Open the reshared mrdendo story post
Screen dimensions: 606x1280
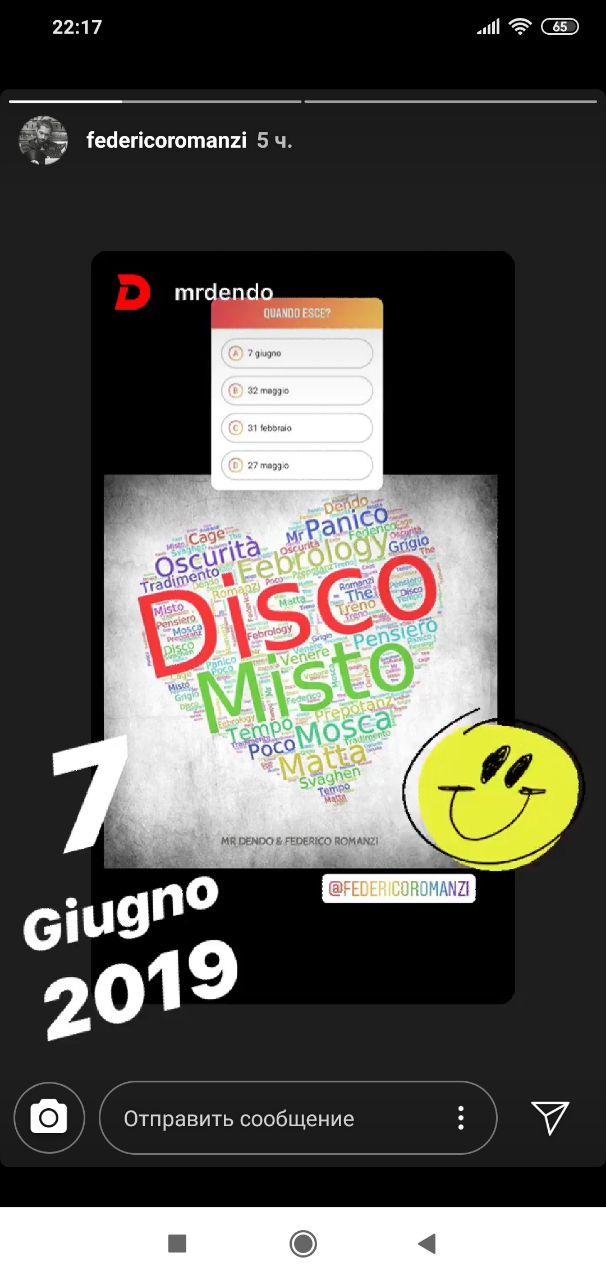pyautogui.click(x=303, y=627)
